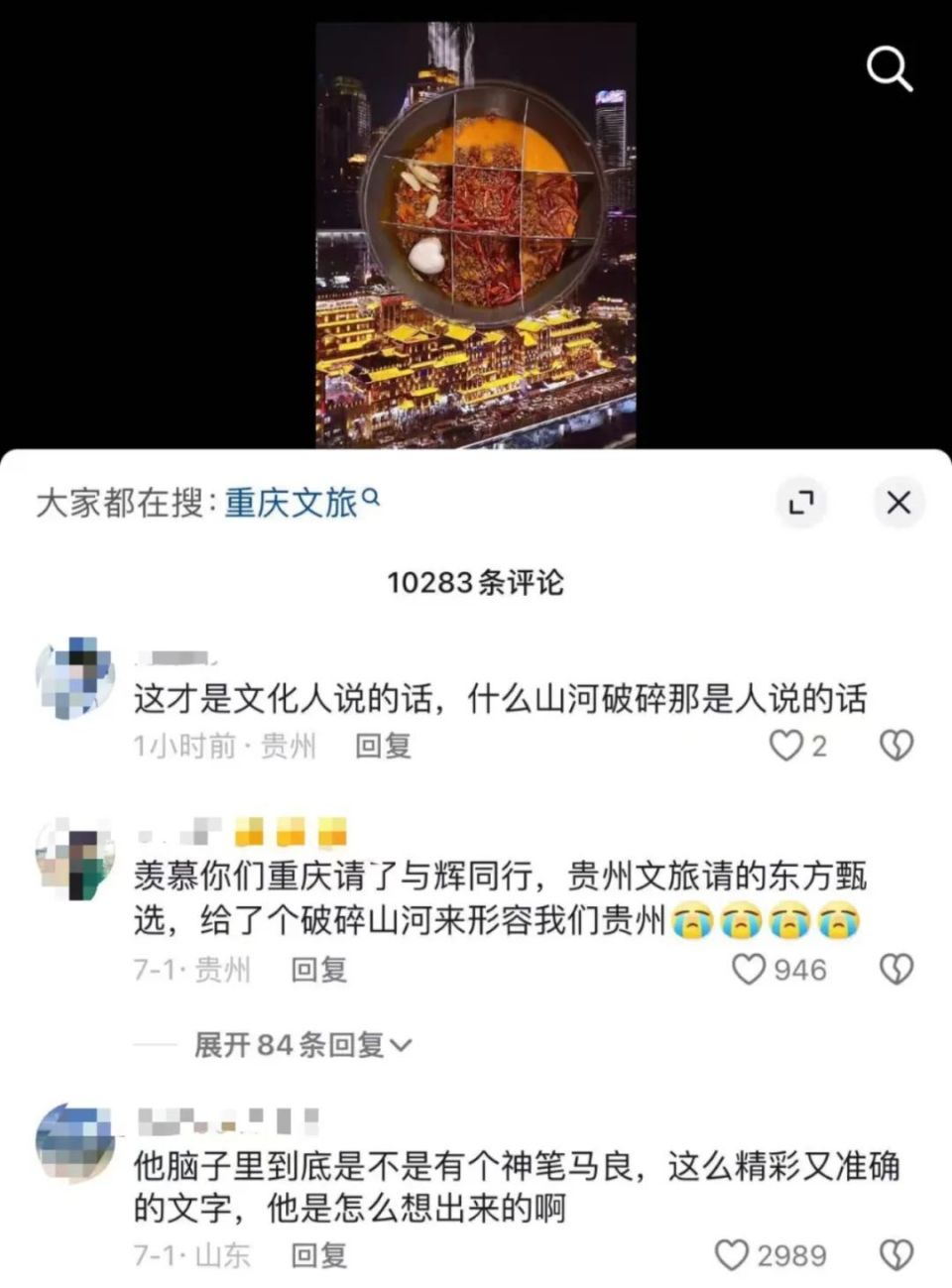Image resolution: width=952 pixels, height=1288 pixels.
Task: Tap the dislike icon on the 贵州文旅 comment
Action: (895, 966)
